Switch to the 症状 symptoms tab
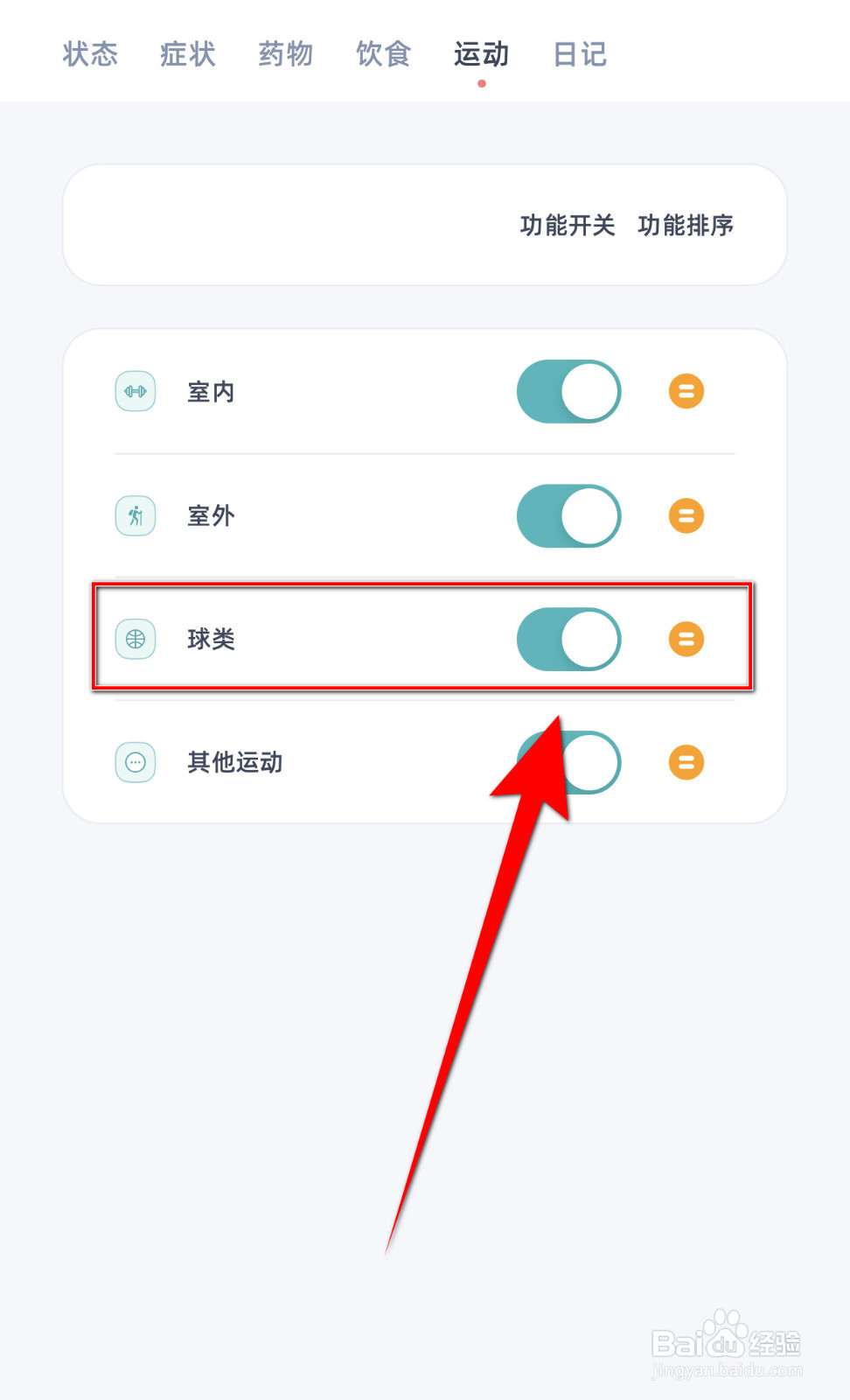Screen dimensions: 850x1400 186,54
